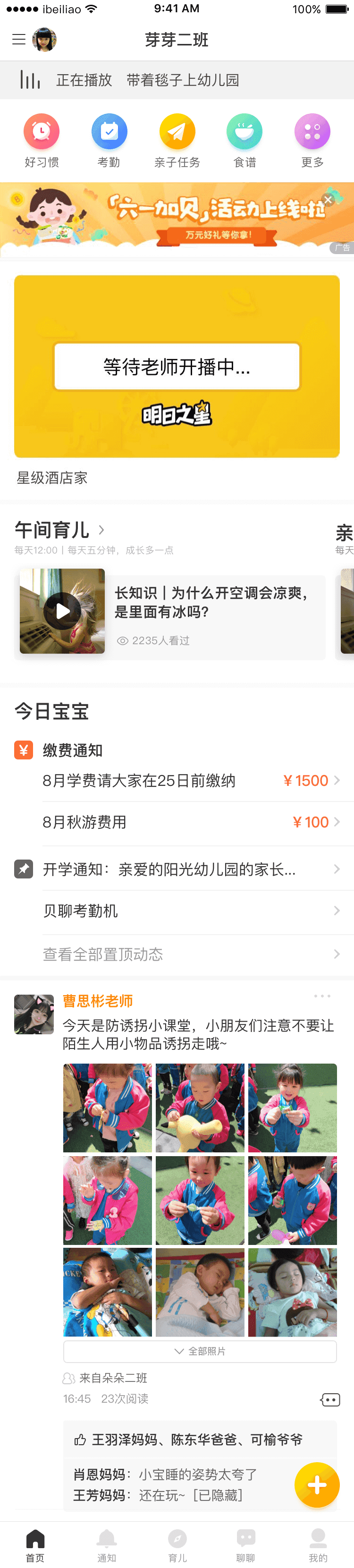Open the 等待老师开播中 live card
This screenshot has height=1568, width=354.
click(177, 366)
